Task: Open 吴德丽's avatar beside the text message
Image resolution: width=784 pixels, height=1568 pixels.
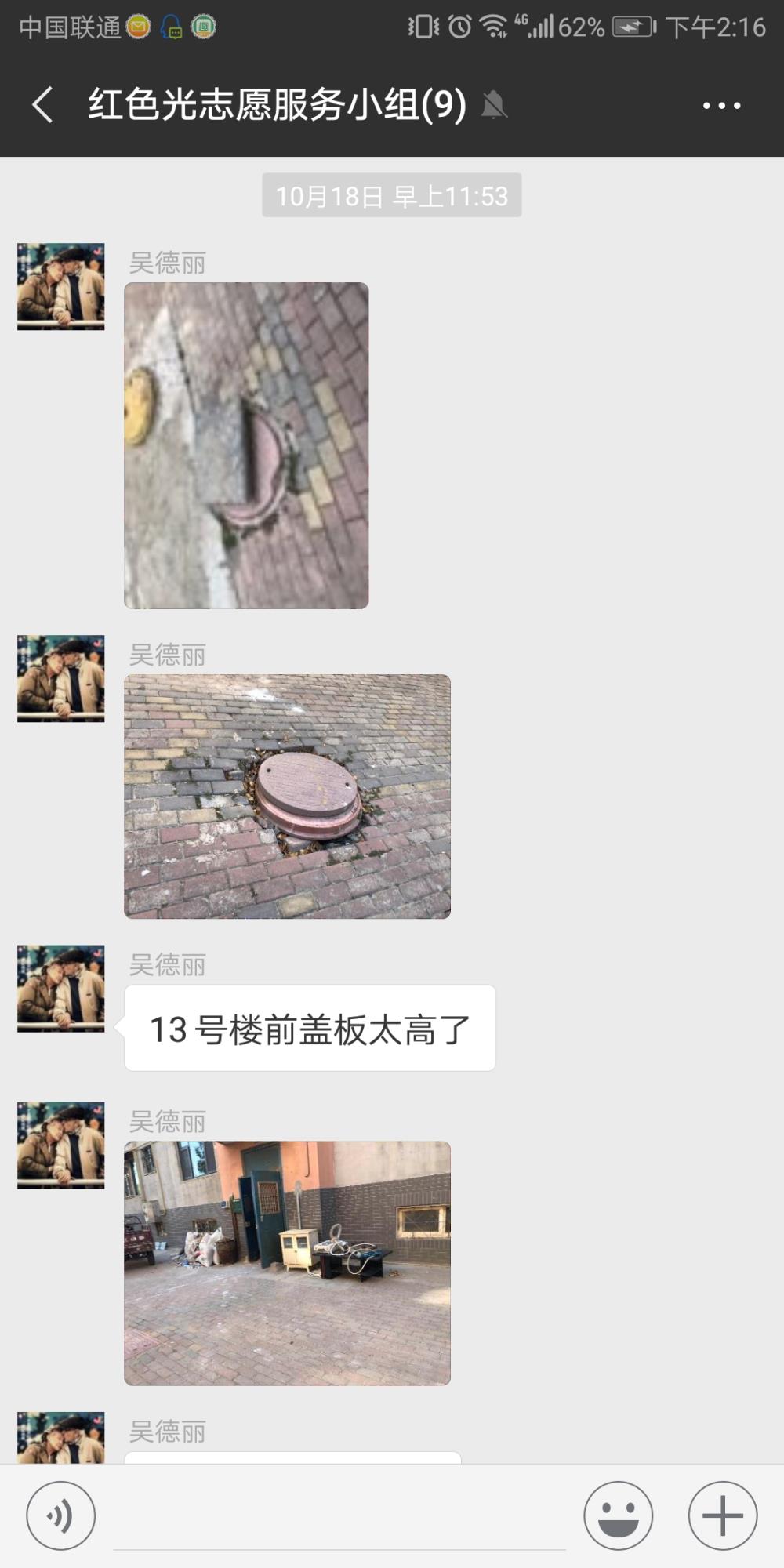Action: pyautogui.click(x=61, y=989)
